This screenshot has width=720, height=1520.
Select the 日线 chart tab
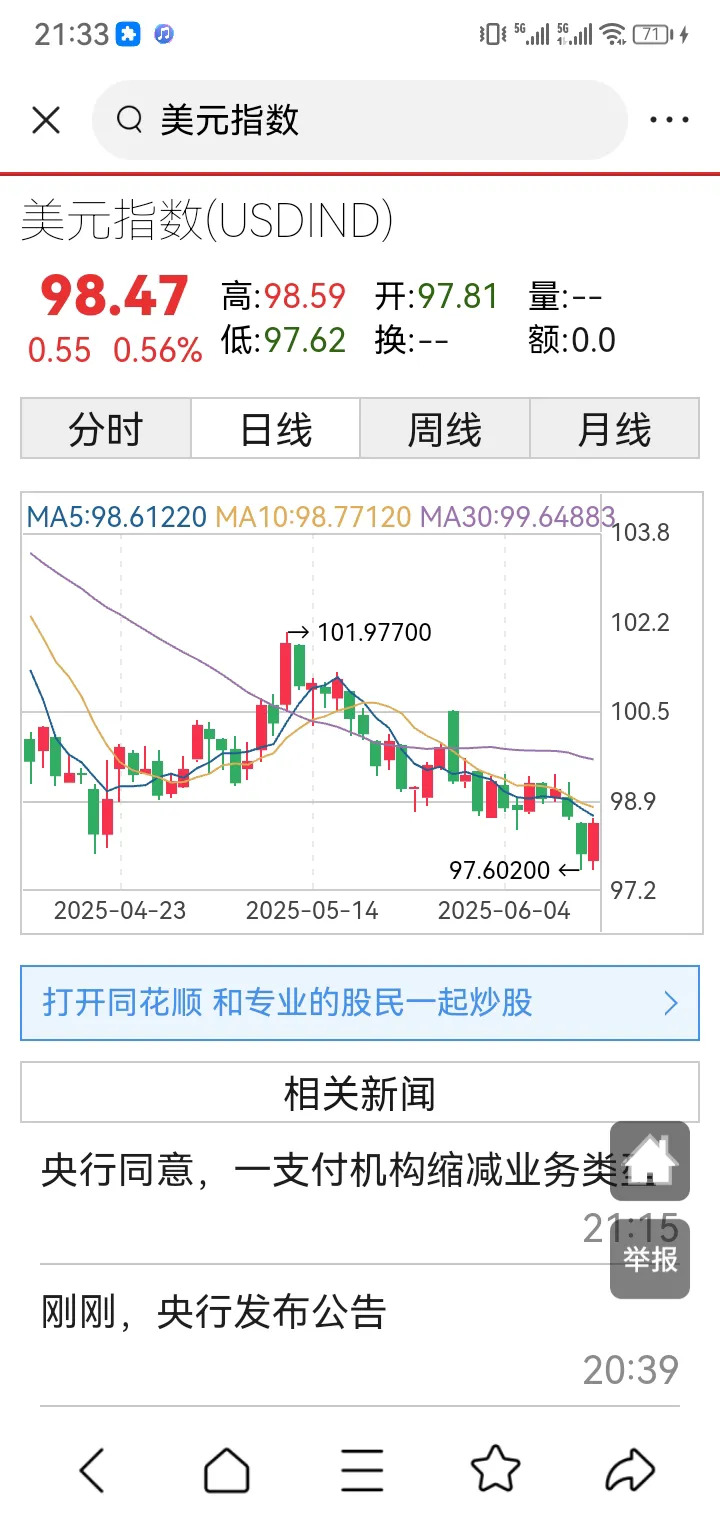(276, 429)
